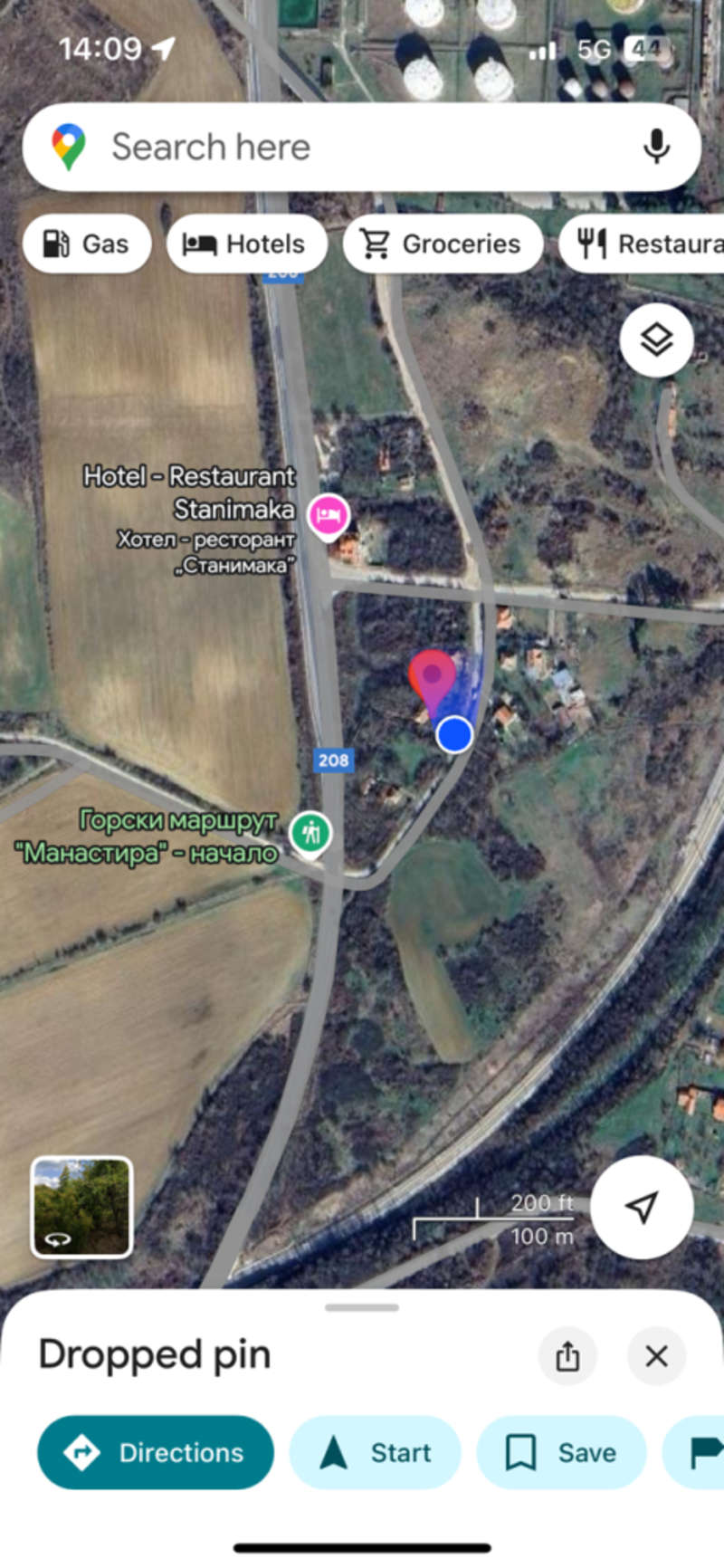Open the green hiking trail marker
724x1568 pixels.
pos(311,833)
